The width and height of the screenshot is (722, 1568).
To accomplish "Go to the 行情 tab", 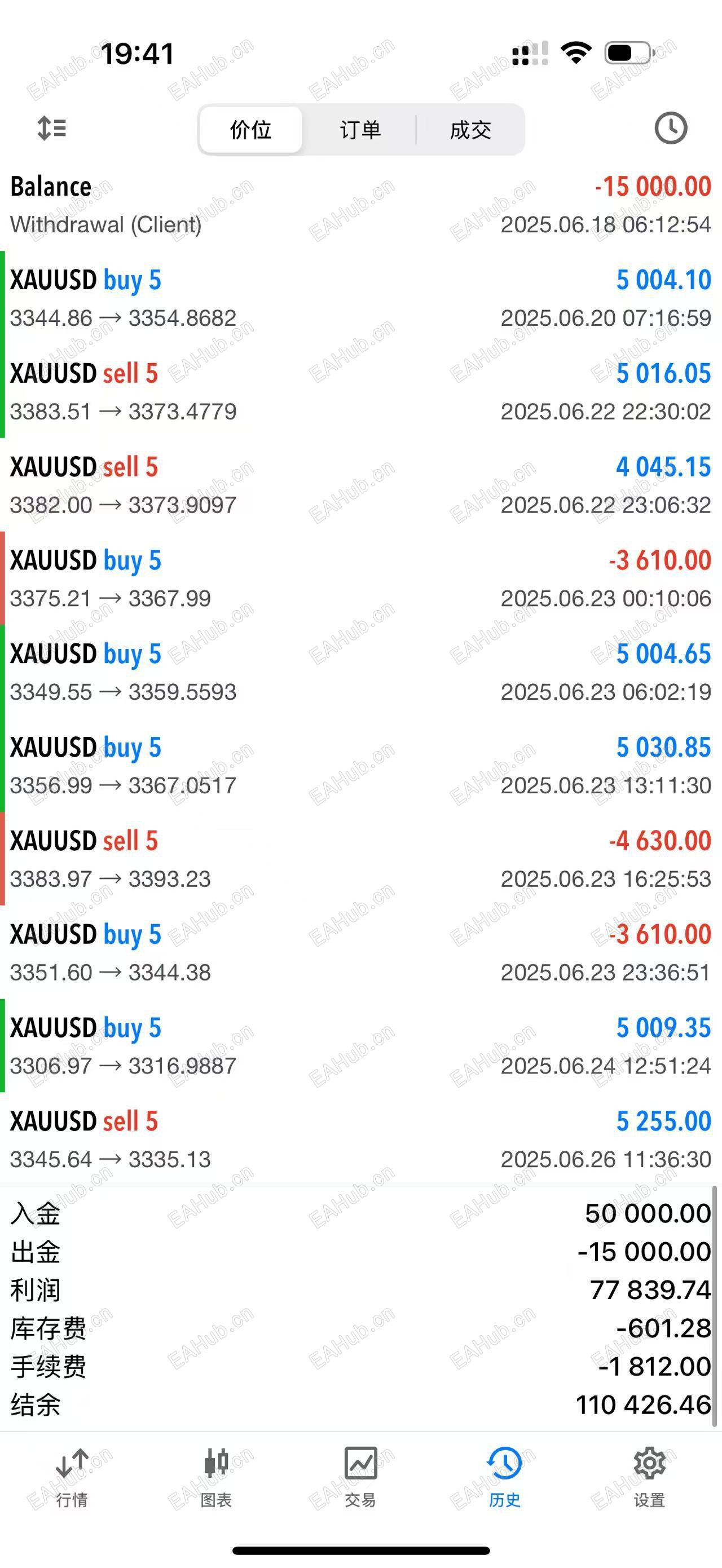I will (72, 1477).
